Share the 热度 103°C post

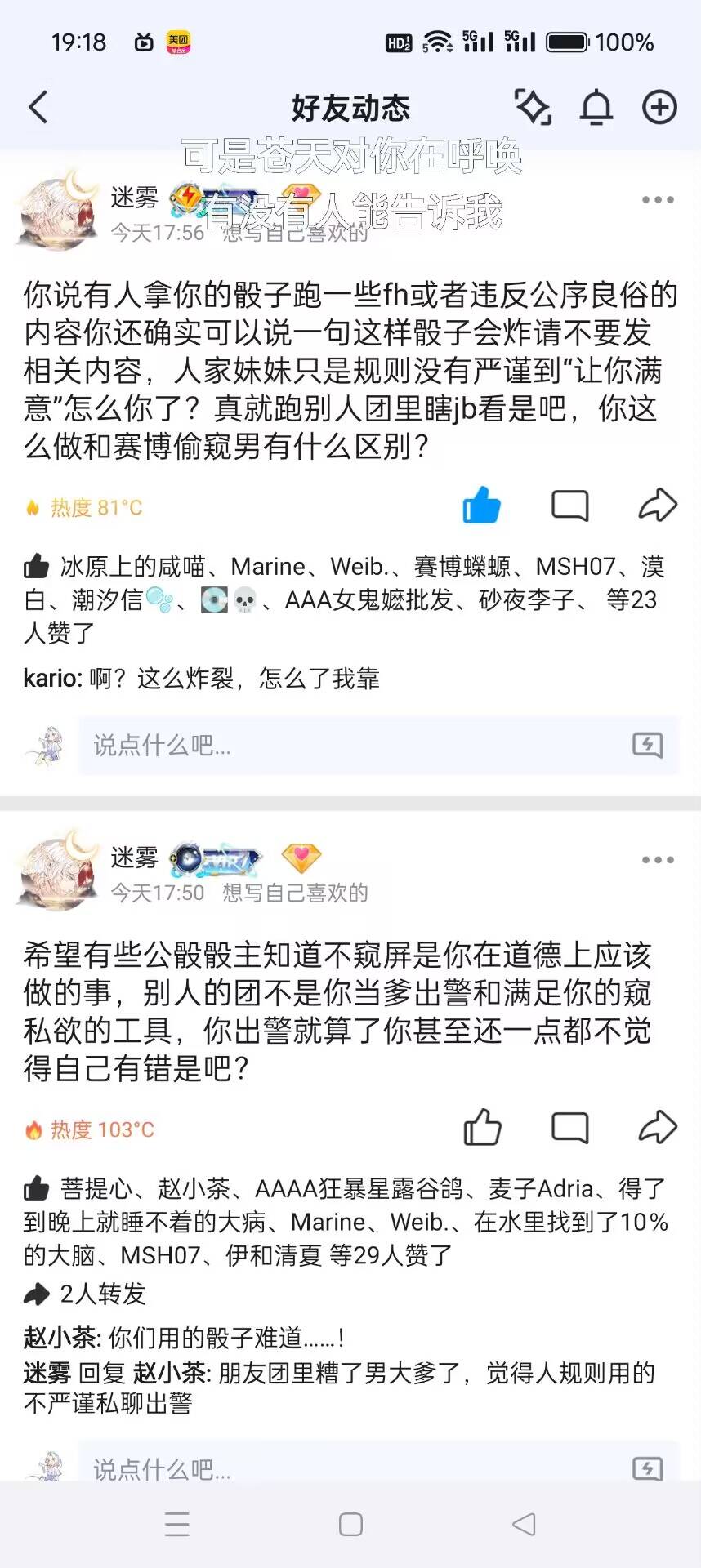658,1128
